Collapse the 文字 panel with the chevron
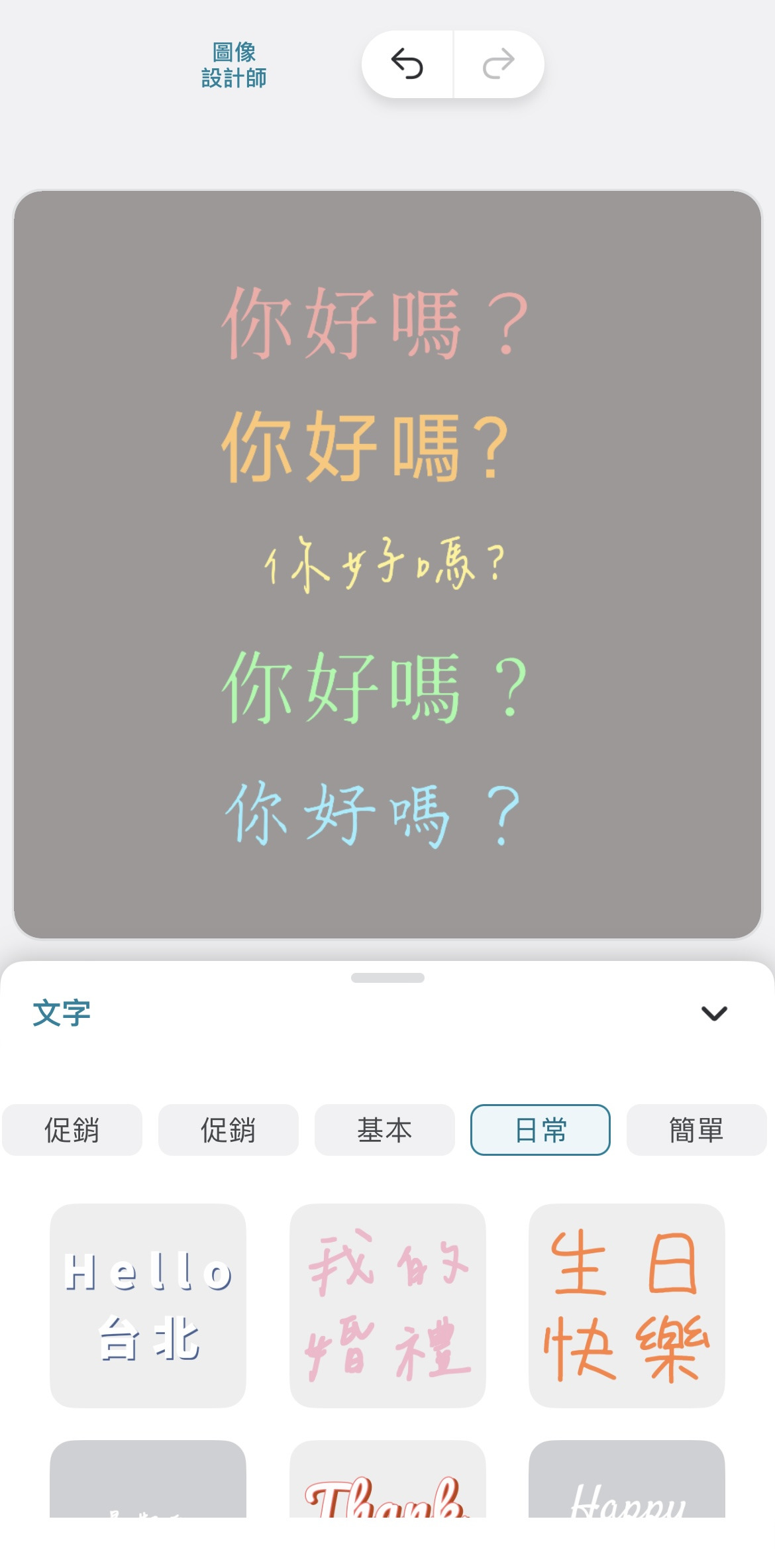 pos(714,1013)
